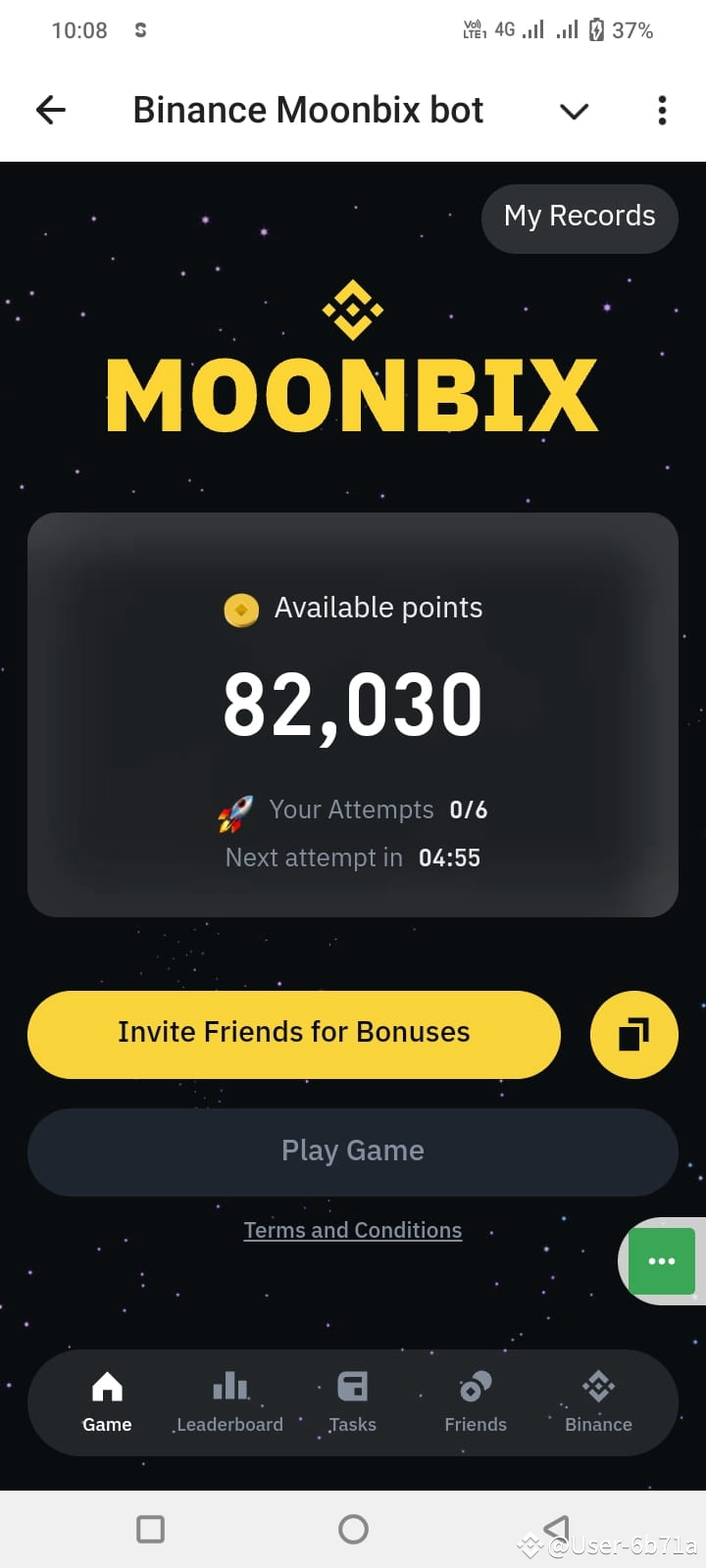This screenshot has width=706, height=1568.
Task: Tap the greyed-out Play Game button
Action: click(x=353, y=1151)
